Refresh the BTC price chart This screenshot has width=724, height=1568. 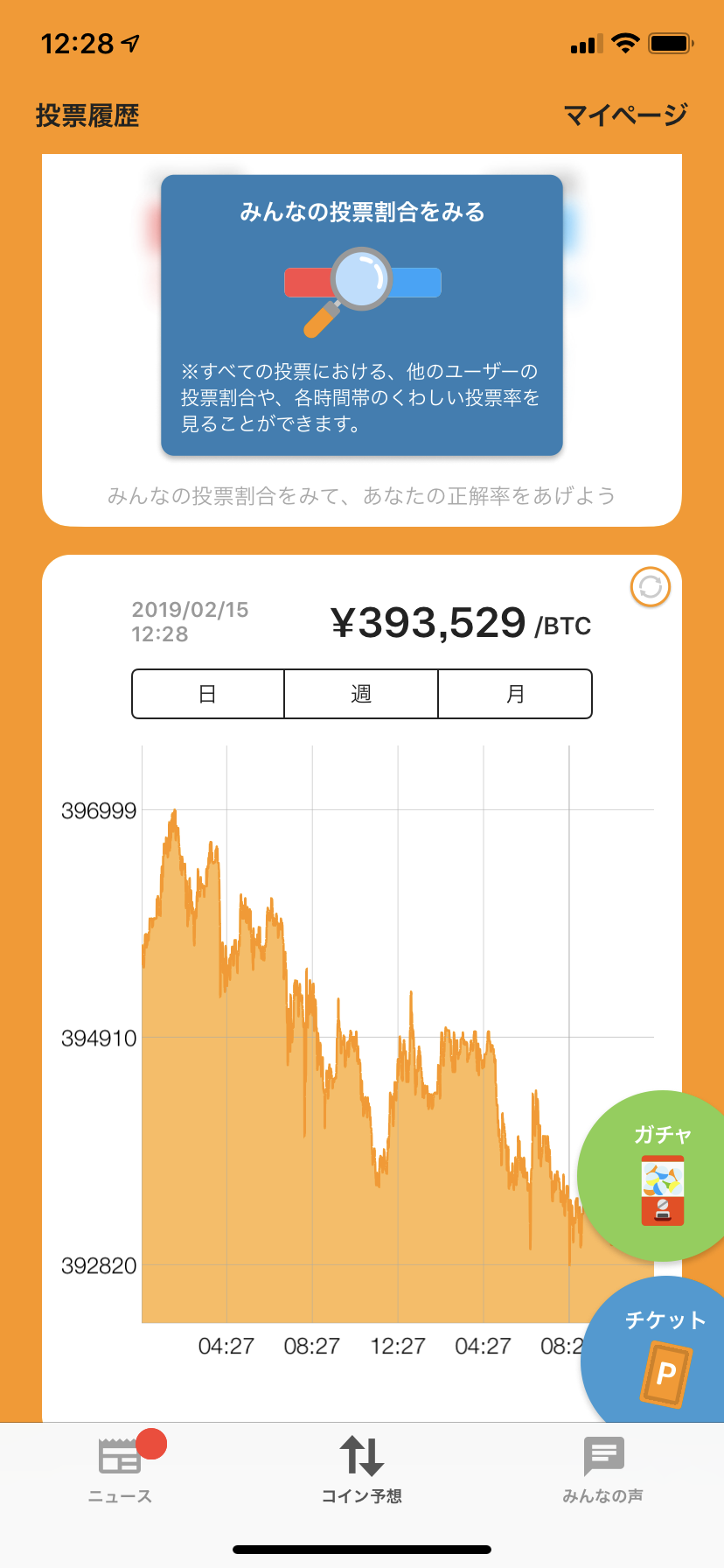point(651,587)
